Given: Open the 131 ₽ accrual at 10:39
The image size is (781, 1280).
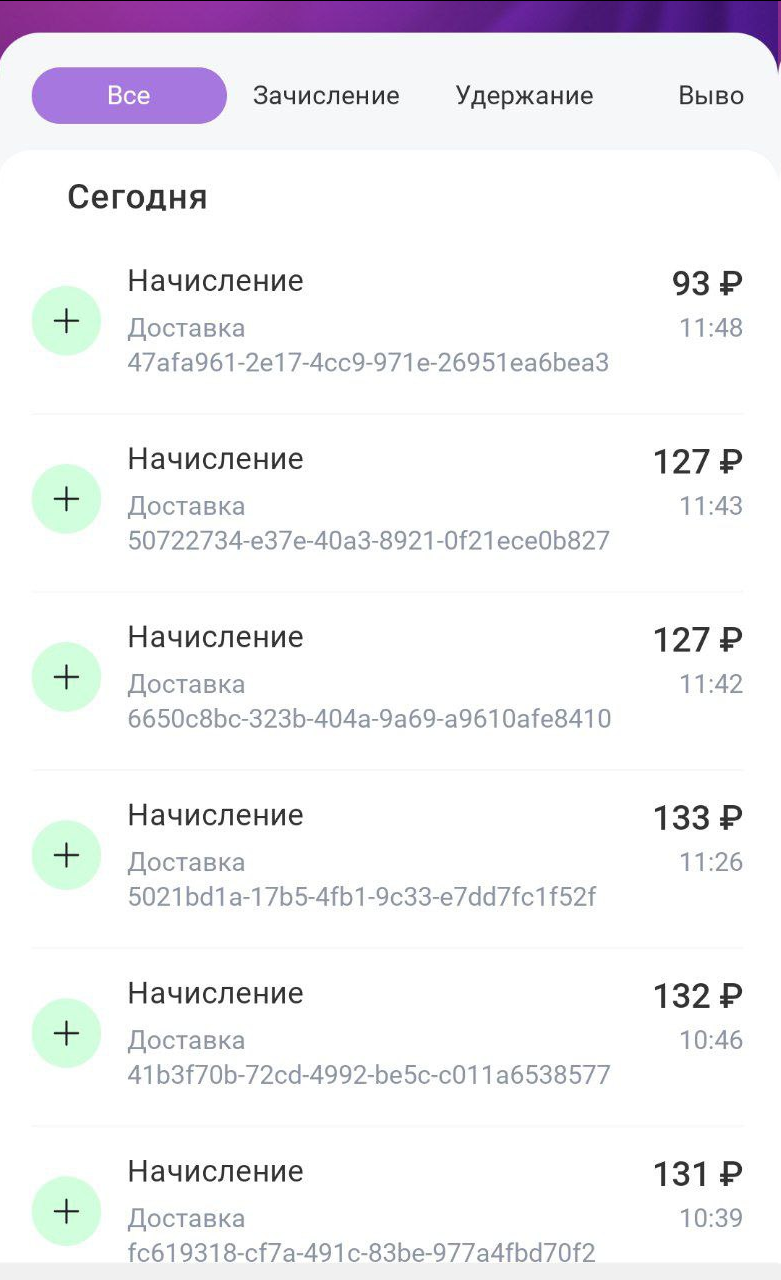Looking at the screenshot, I should point(387,1210).
